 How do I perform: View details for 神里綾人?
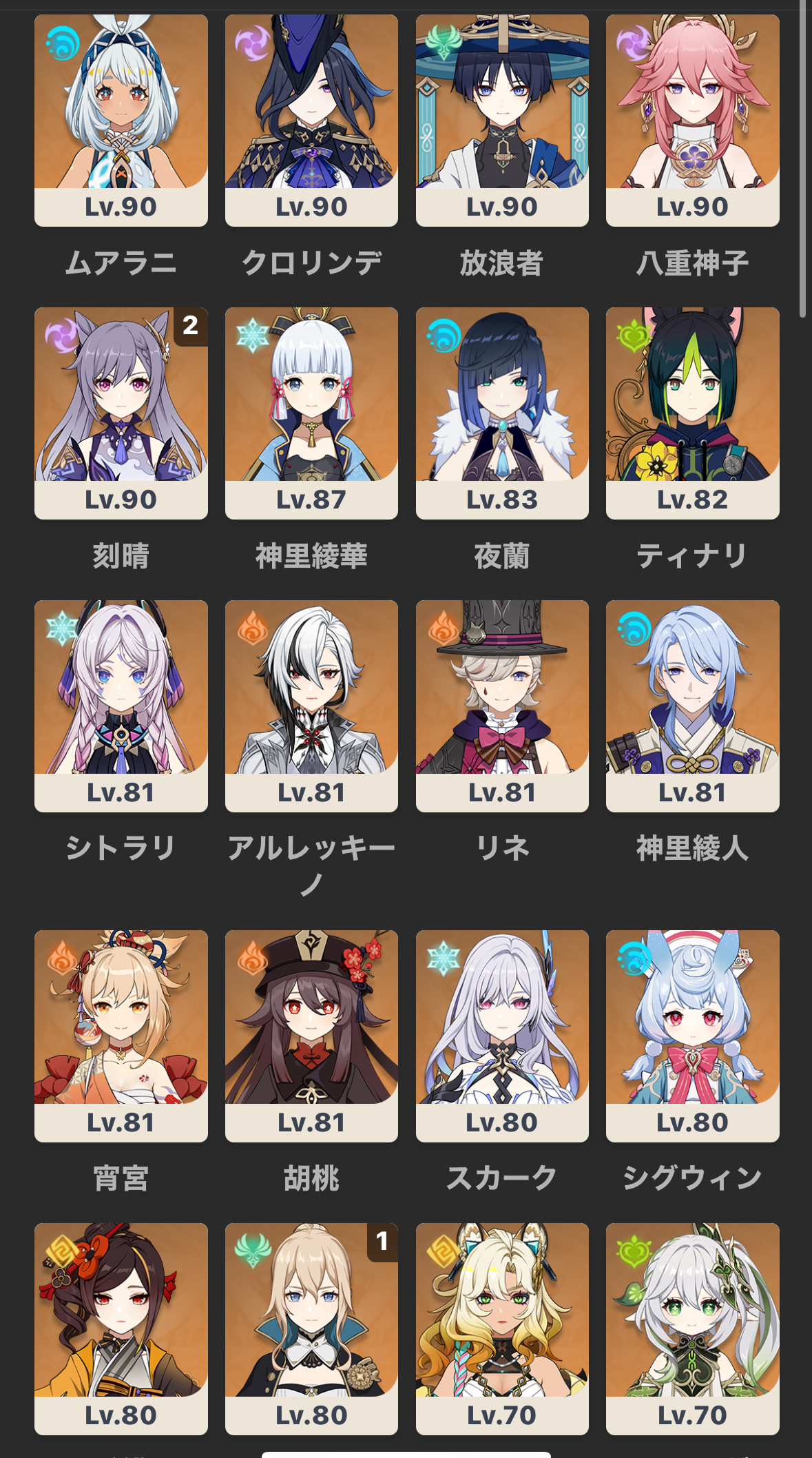click(692, 706)
